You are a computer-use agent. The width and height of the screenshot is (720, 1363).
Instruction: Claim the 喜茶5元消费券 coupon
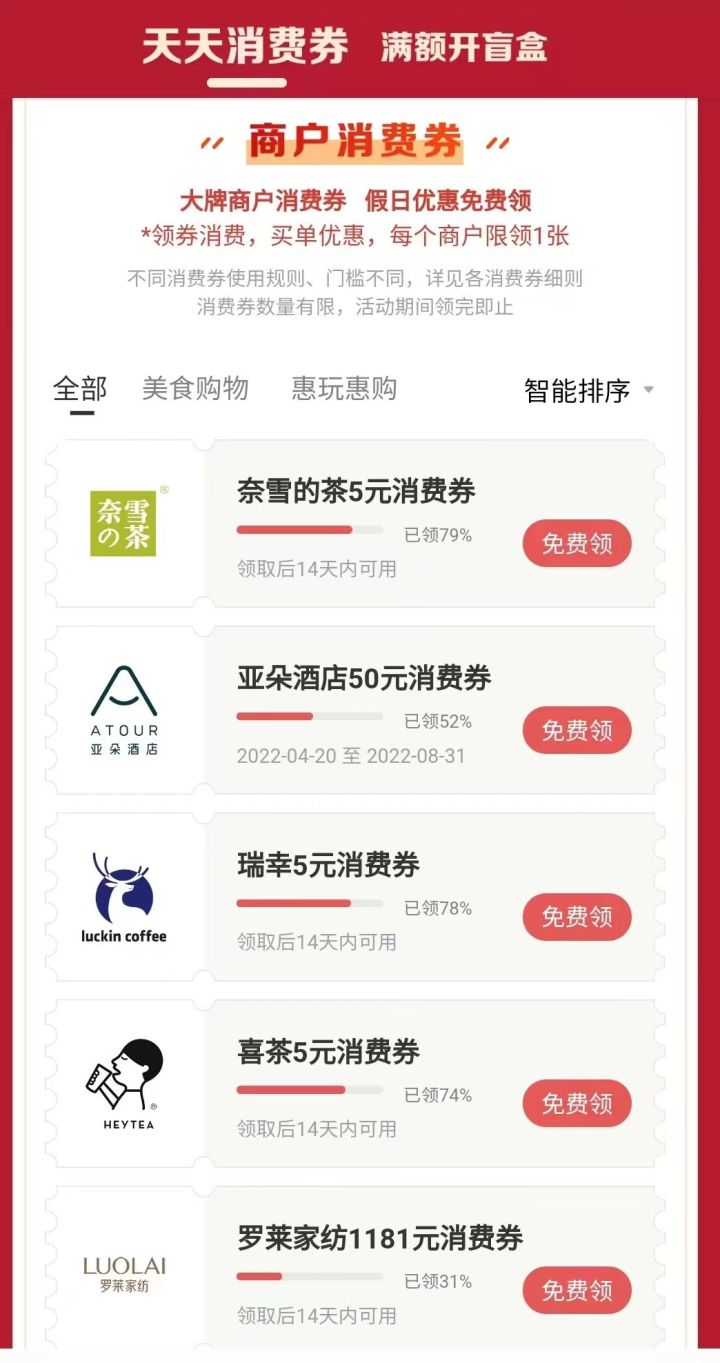[577, 1103]
